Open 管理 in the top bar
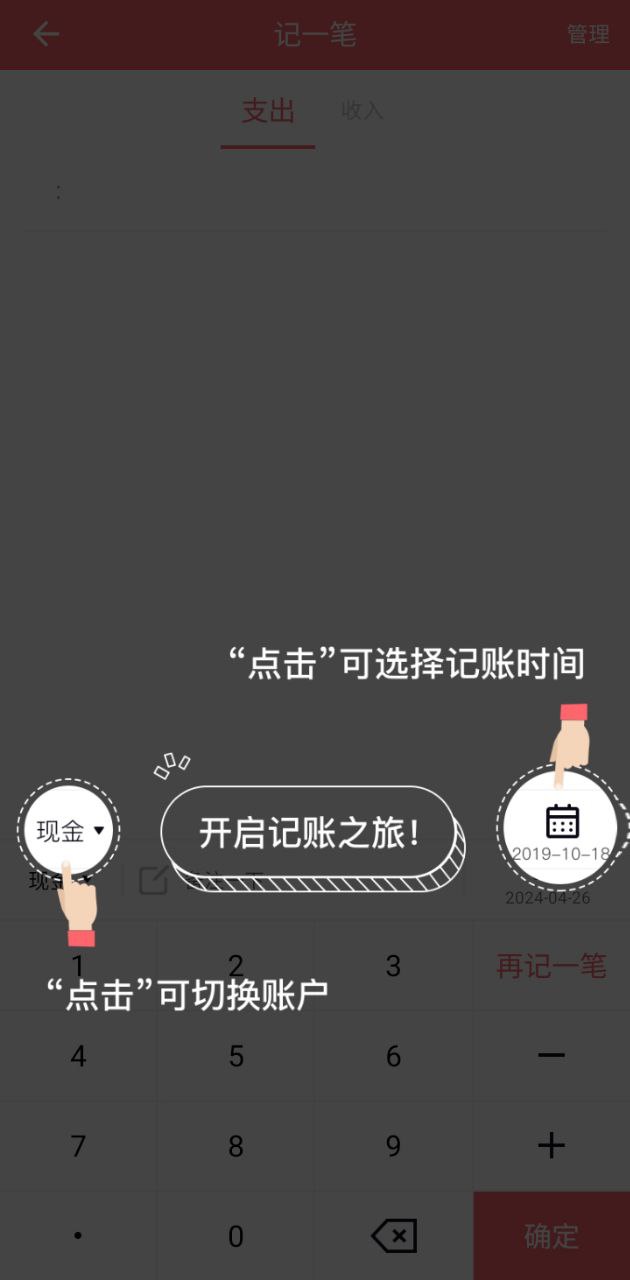The height and width of the screenshot is (1280, 630). coord(587,35)
